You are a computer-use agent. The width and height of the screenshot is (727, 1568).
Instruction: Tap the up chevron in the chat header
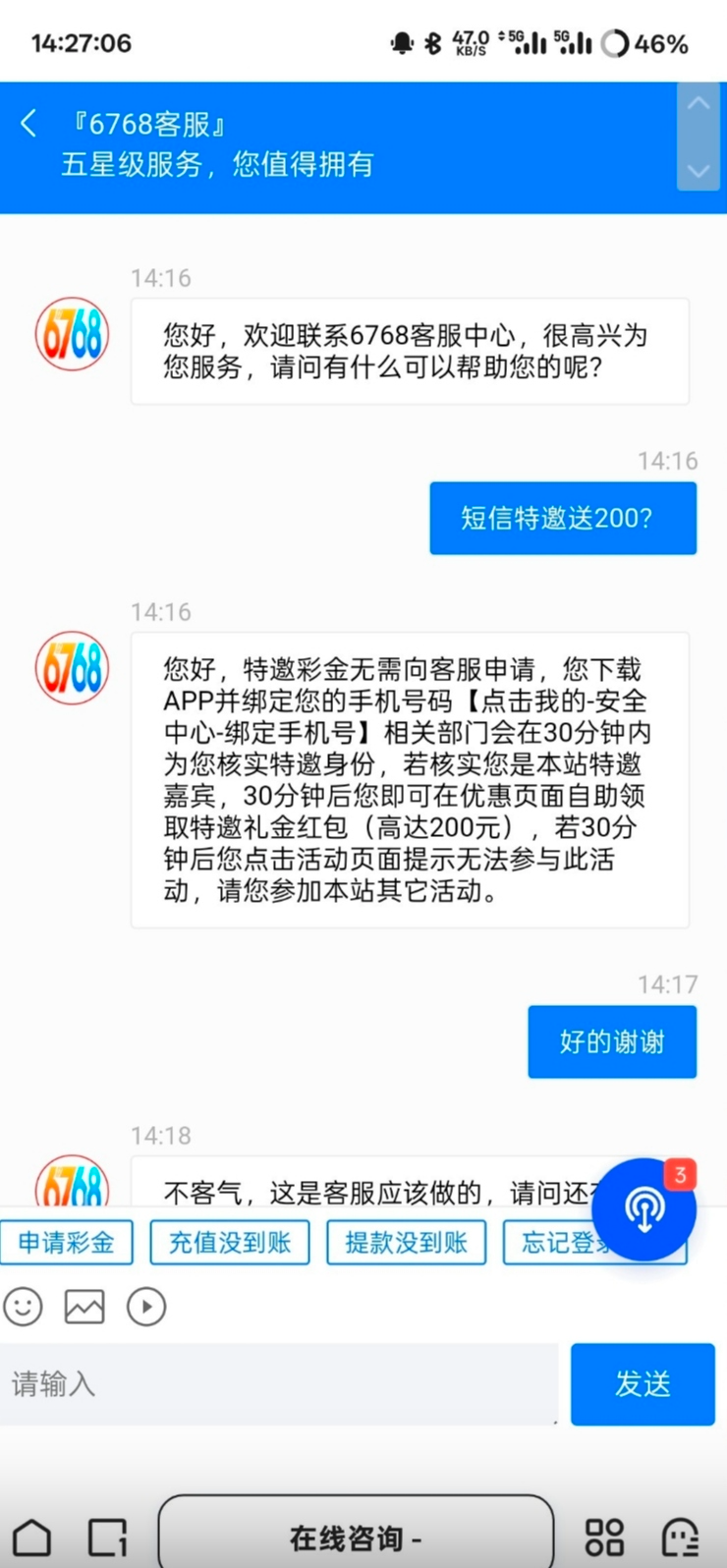pos(699,104)
